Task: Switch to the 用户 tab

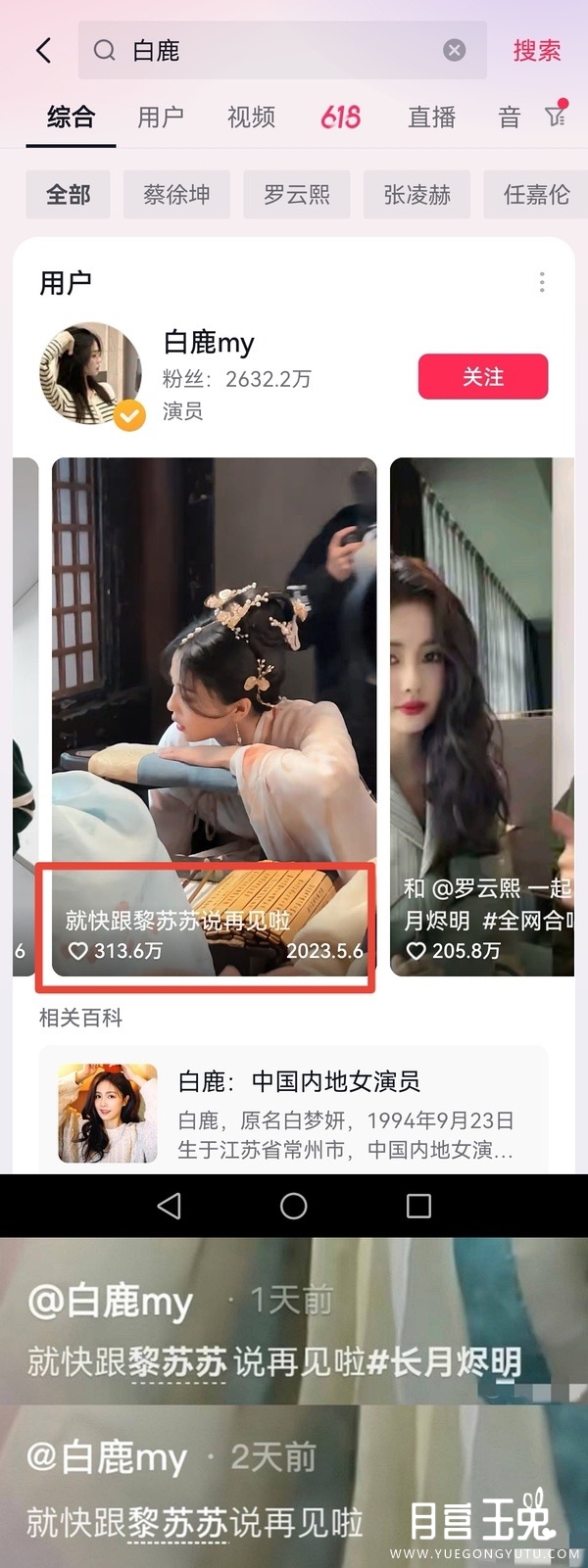Action: click(161, 118)
